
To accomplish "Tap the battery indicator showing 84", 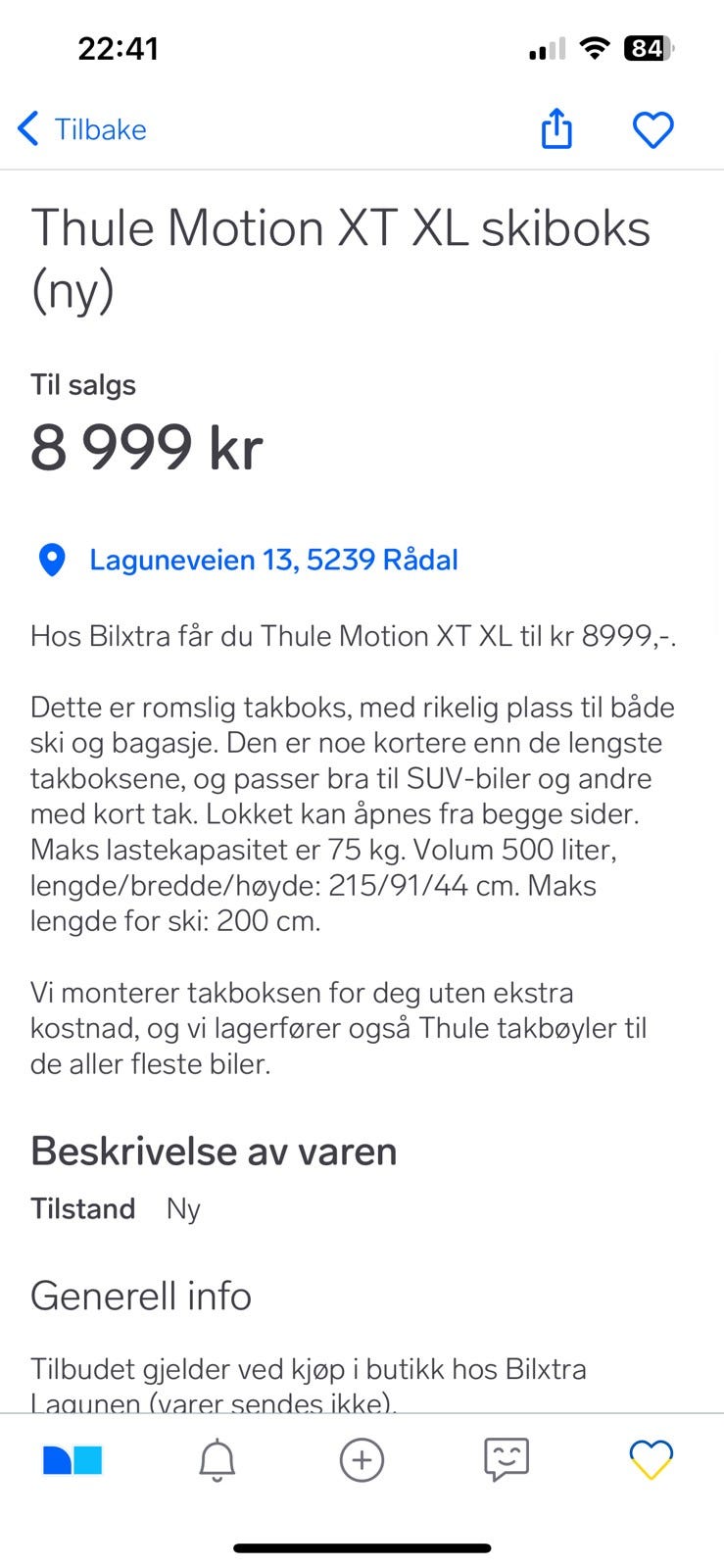I will (x=649, y=47).
